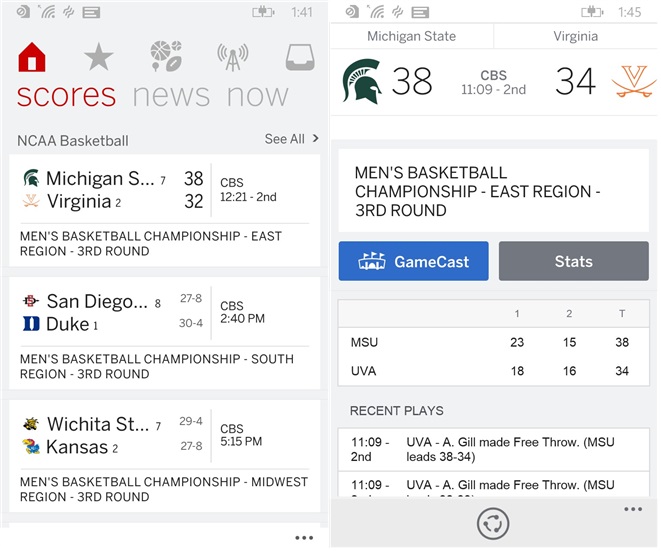
Task: Open the Stats button
Action: click(573, 261)
